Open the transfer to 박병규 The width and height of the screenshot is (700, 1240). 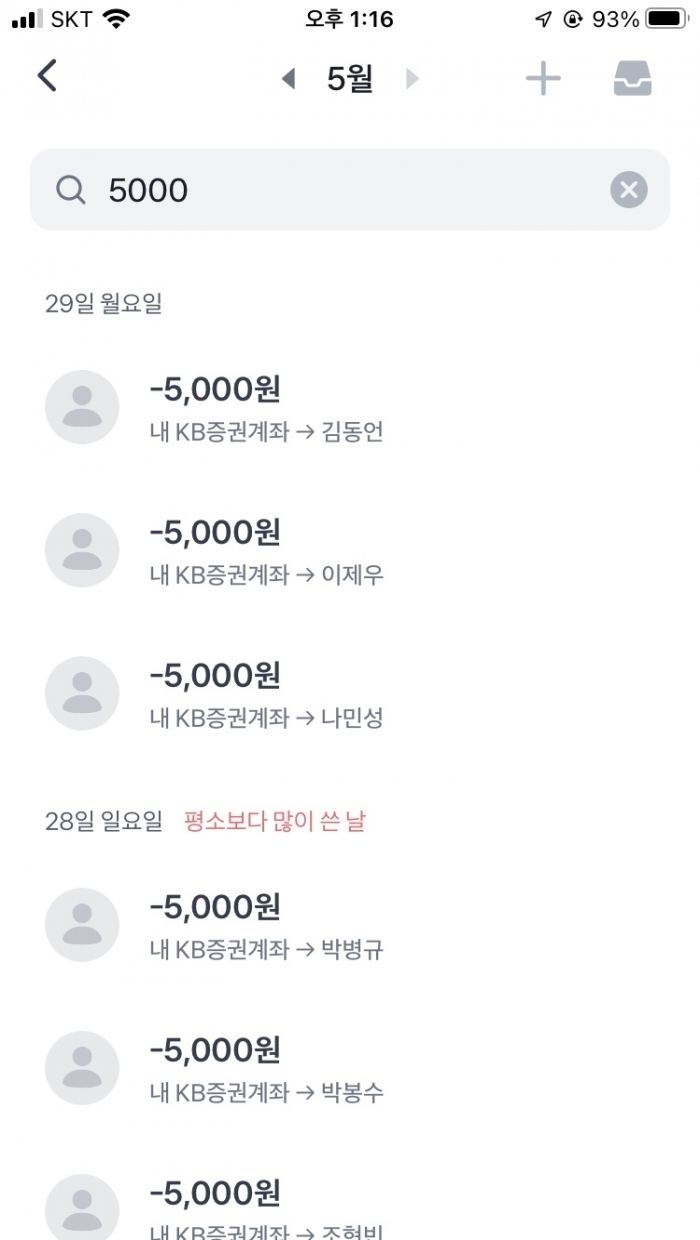(x=350, y=925)
